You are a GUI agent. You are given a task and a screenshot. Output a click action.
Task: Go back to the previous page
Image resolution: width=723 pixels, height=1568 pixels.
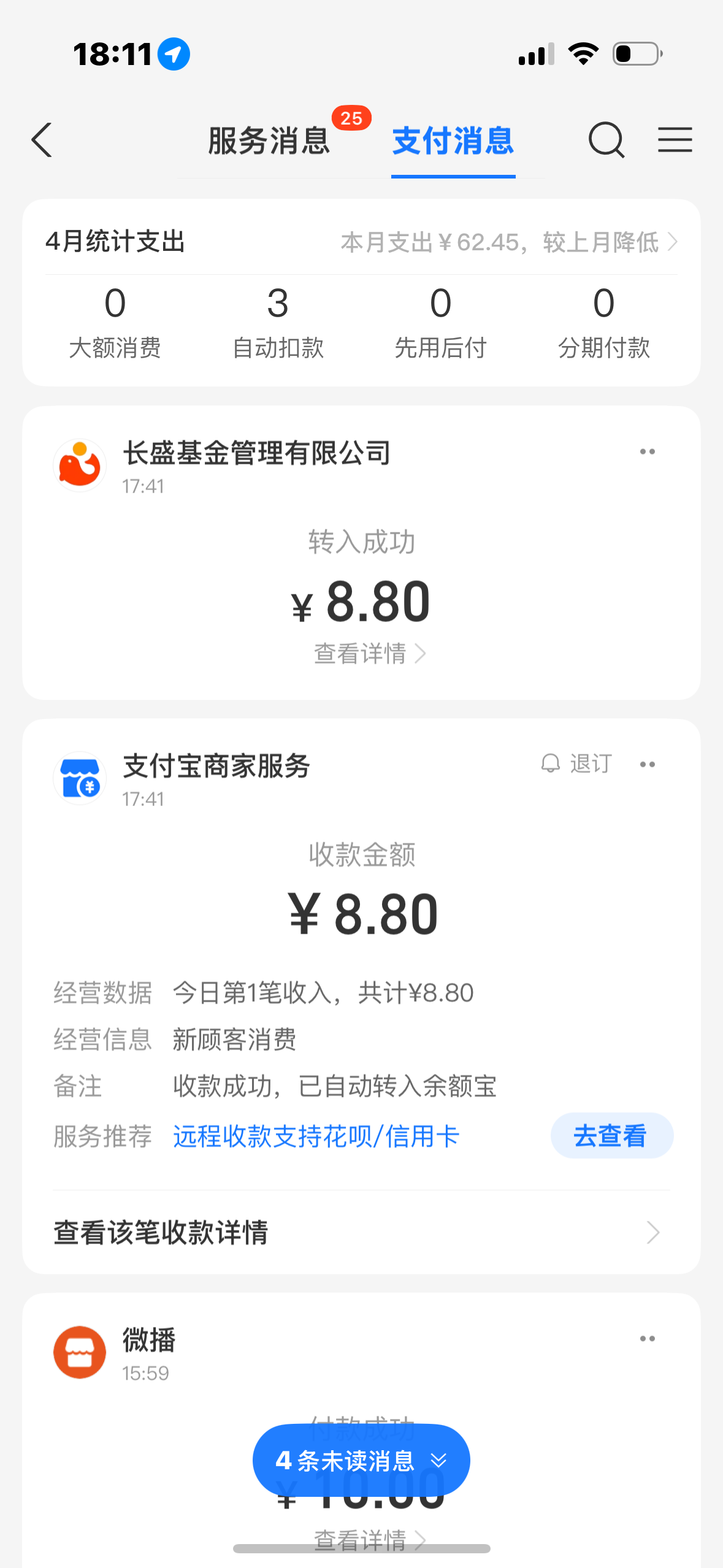pyautogui.click(x=42, y=140)
